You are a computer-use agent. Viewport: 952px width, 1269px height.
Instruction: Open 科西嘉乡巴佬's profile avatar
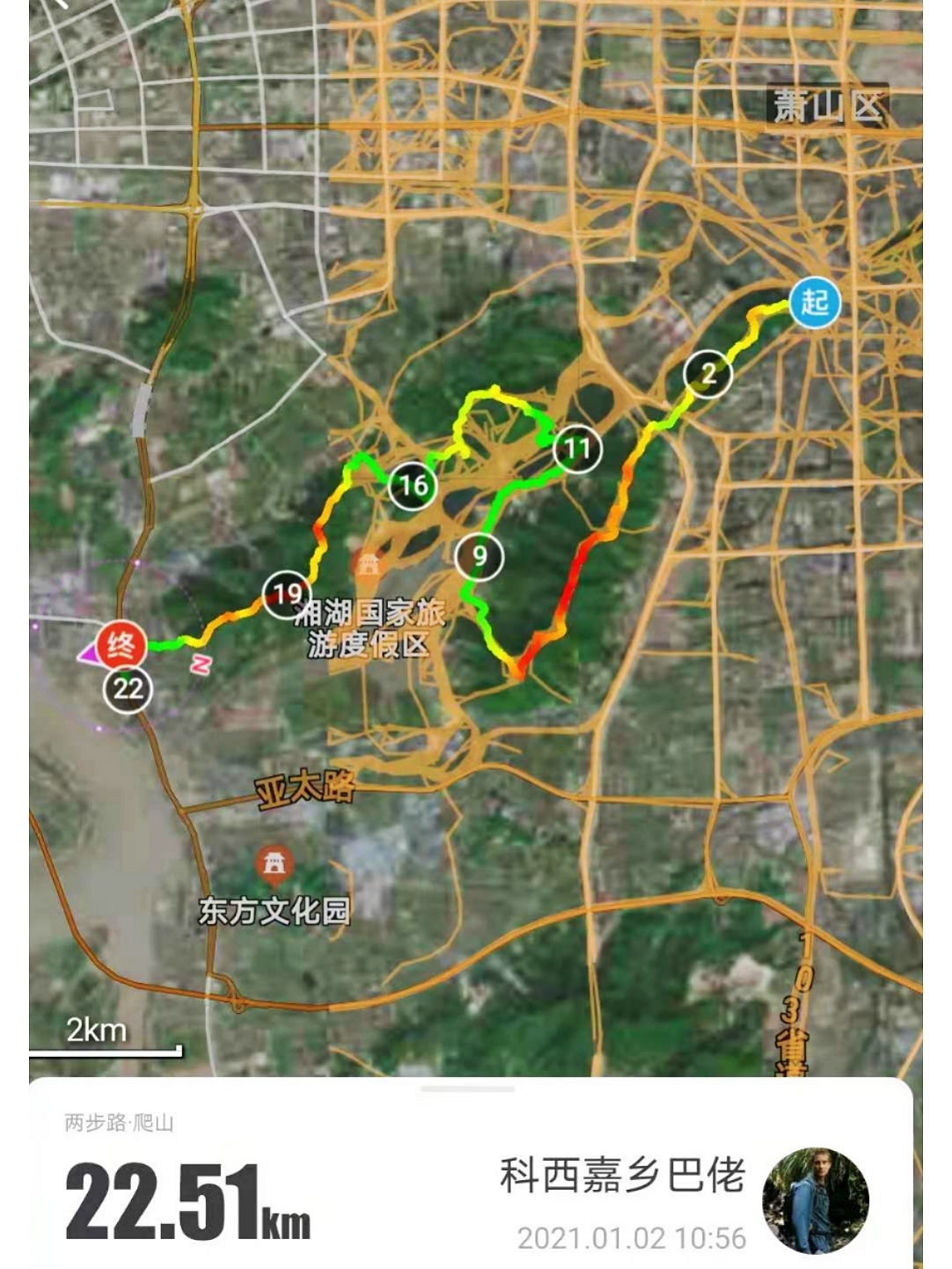(815, 1200)
